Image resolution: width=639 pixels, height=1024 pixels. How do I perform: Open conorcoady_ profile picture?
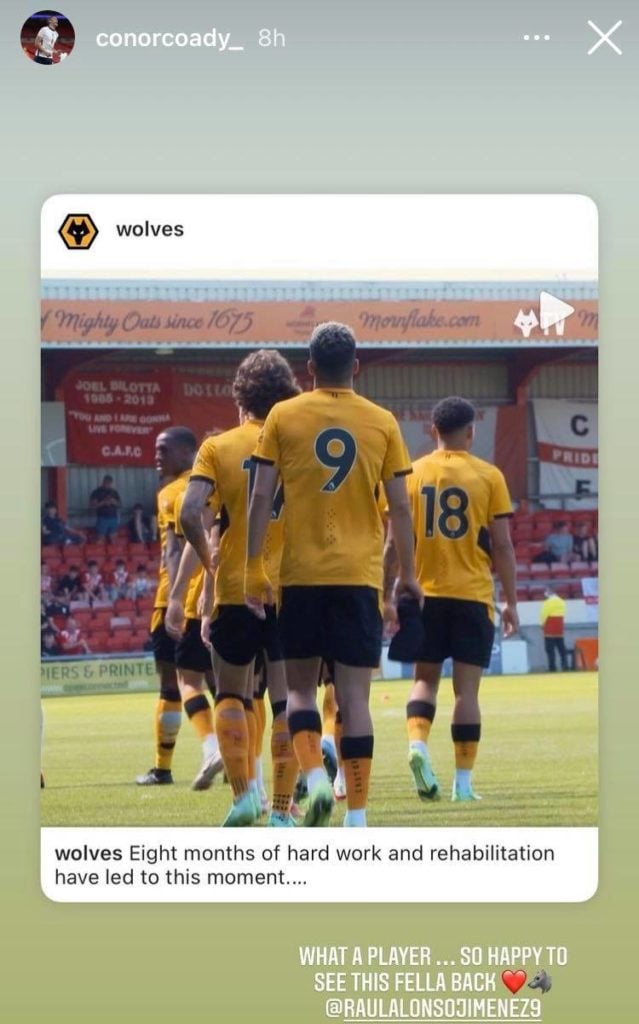(x=47, y=38)
